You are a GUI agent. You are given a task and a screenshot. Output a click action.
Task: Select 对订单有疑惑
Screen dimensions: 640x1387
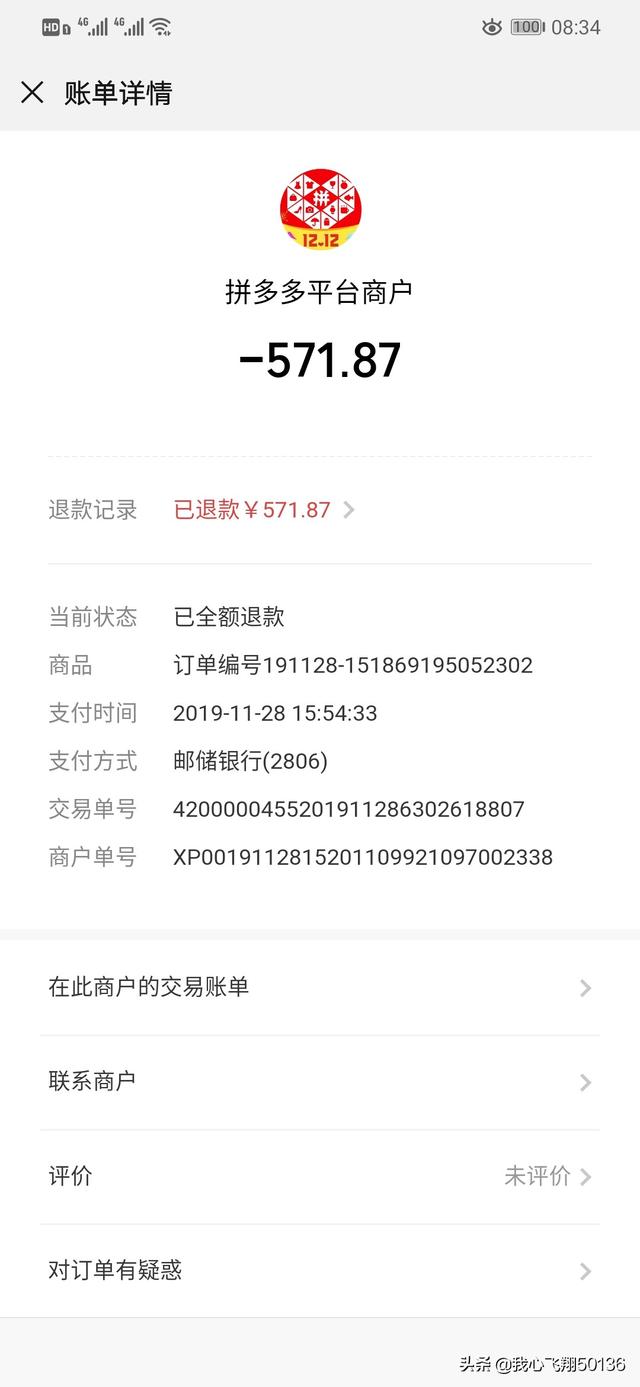(319, 1271)
